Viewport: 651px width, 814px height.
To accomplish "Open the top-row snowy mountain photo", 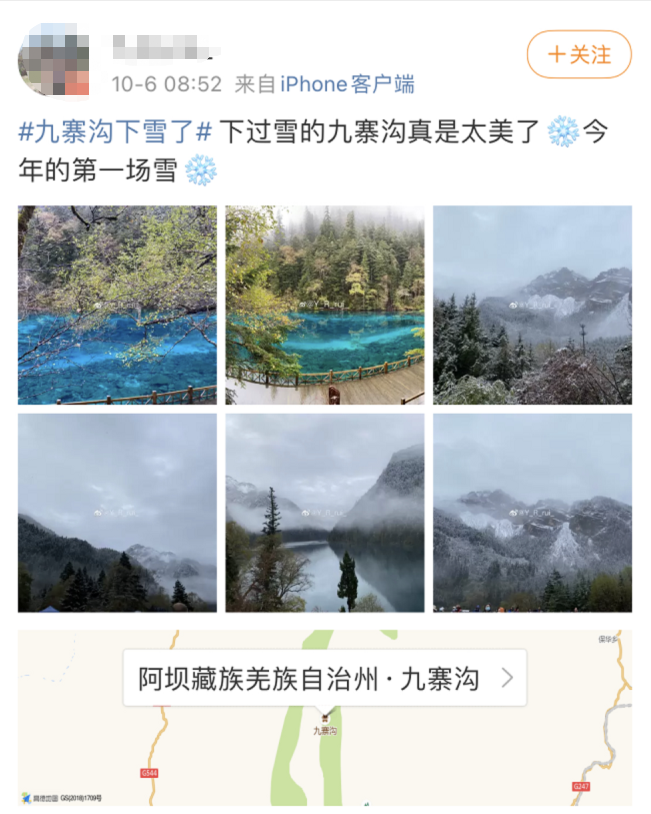I will [x=532, y=305].
